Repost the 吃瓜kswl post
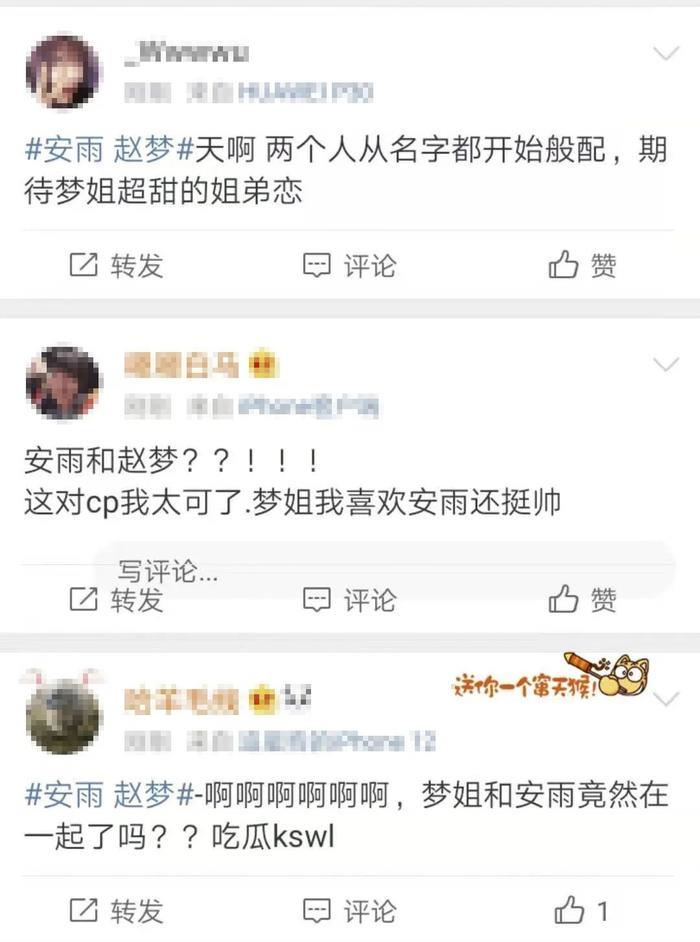 (x=115, y=910)
